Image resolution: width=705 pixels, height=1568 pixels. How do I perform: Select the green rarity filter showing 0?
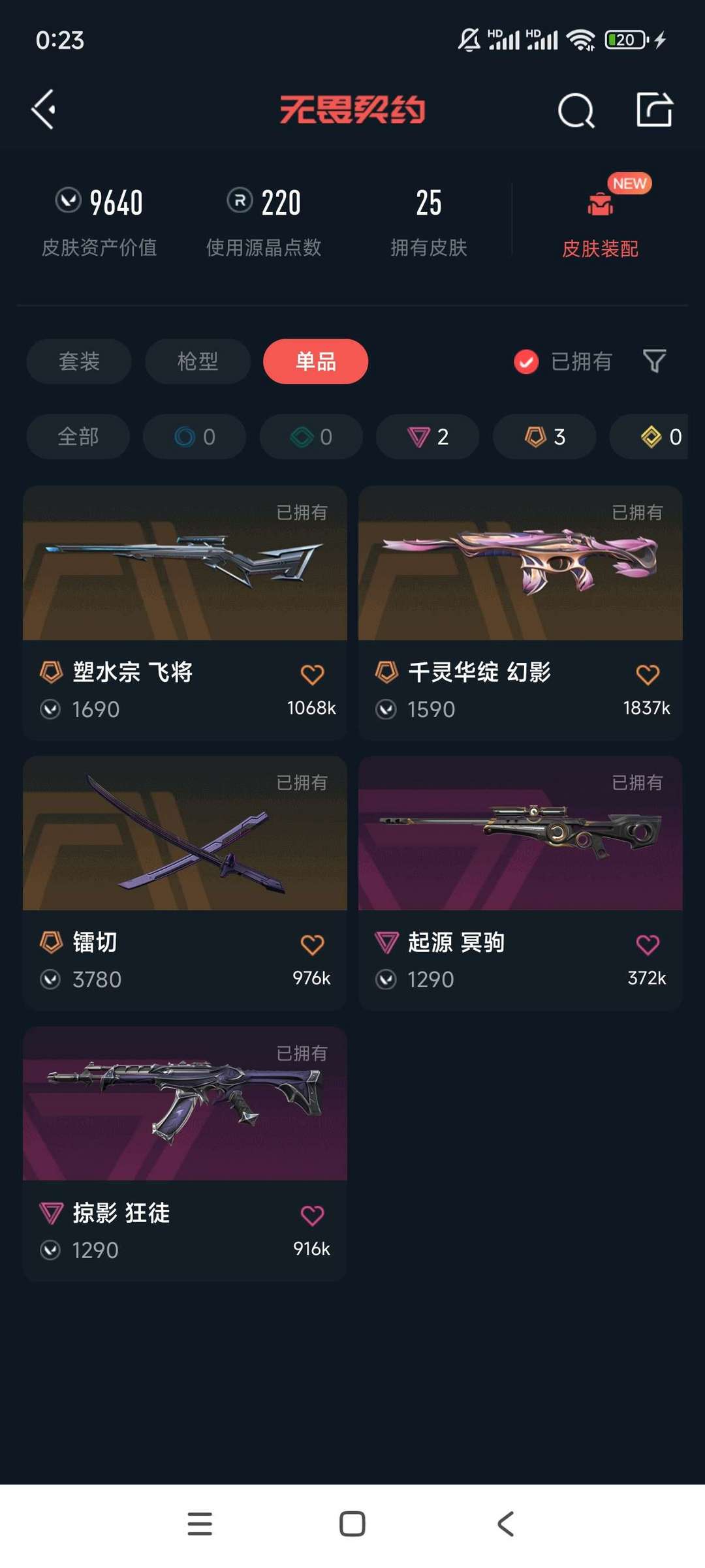pos(310,437)
